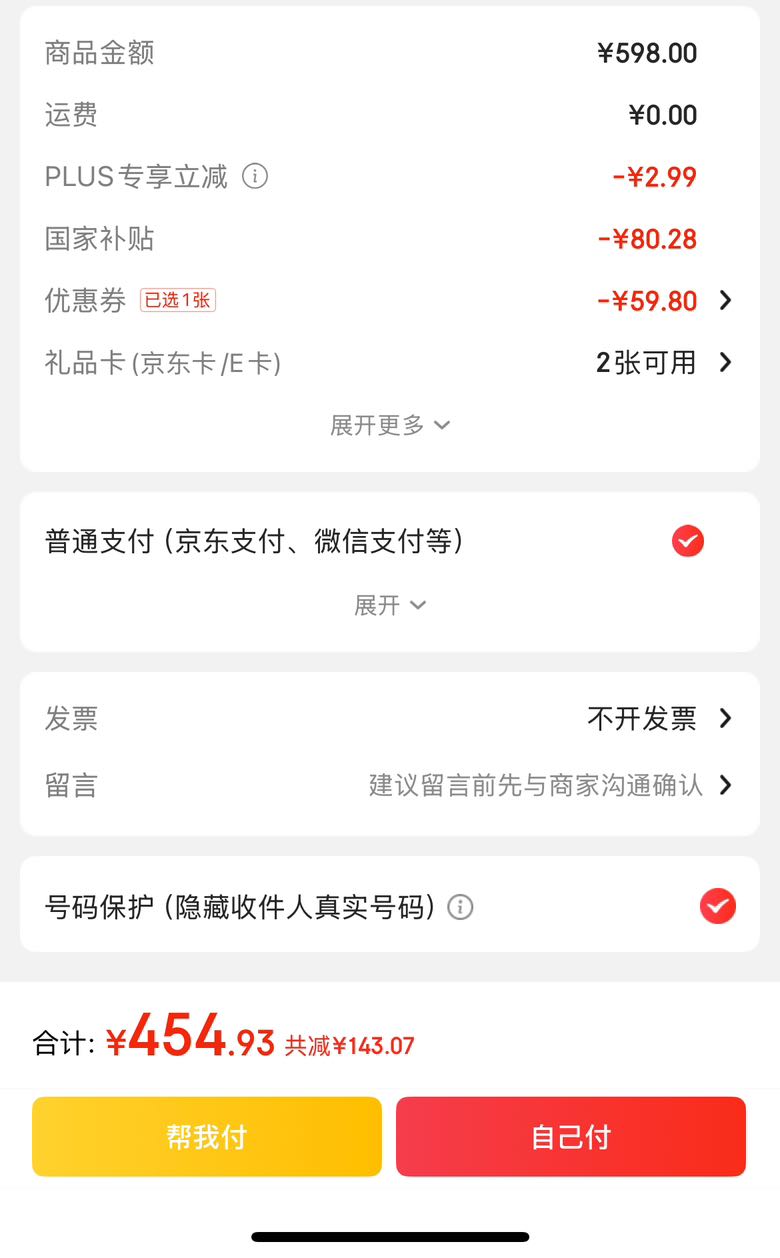Open 礼品卡 (京东卡/E卡) row
Screen dimensions: 780x1258
389,362
